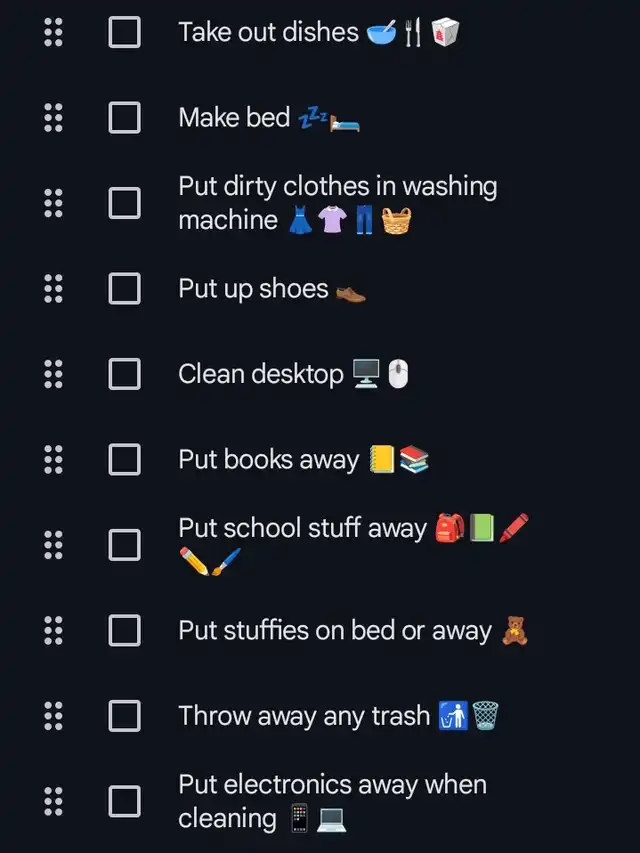Check off Take out dishes
This screenshot has width=640, height=853.
[124, 32]
